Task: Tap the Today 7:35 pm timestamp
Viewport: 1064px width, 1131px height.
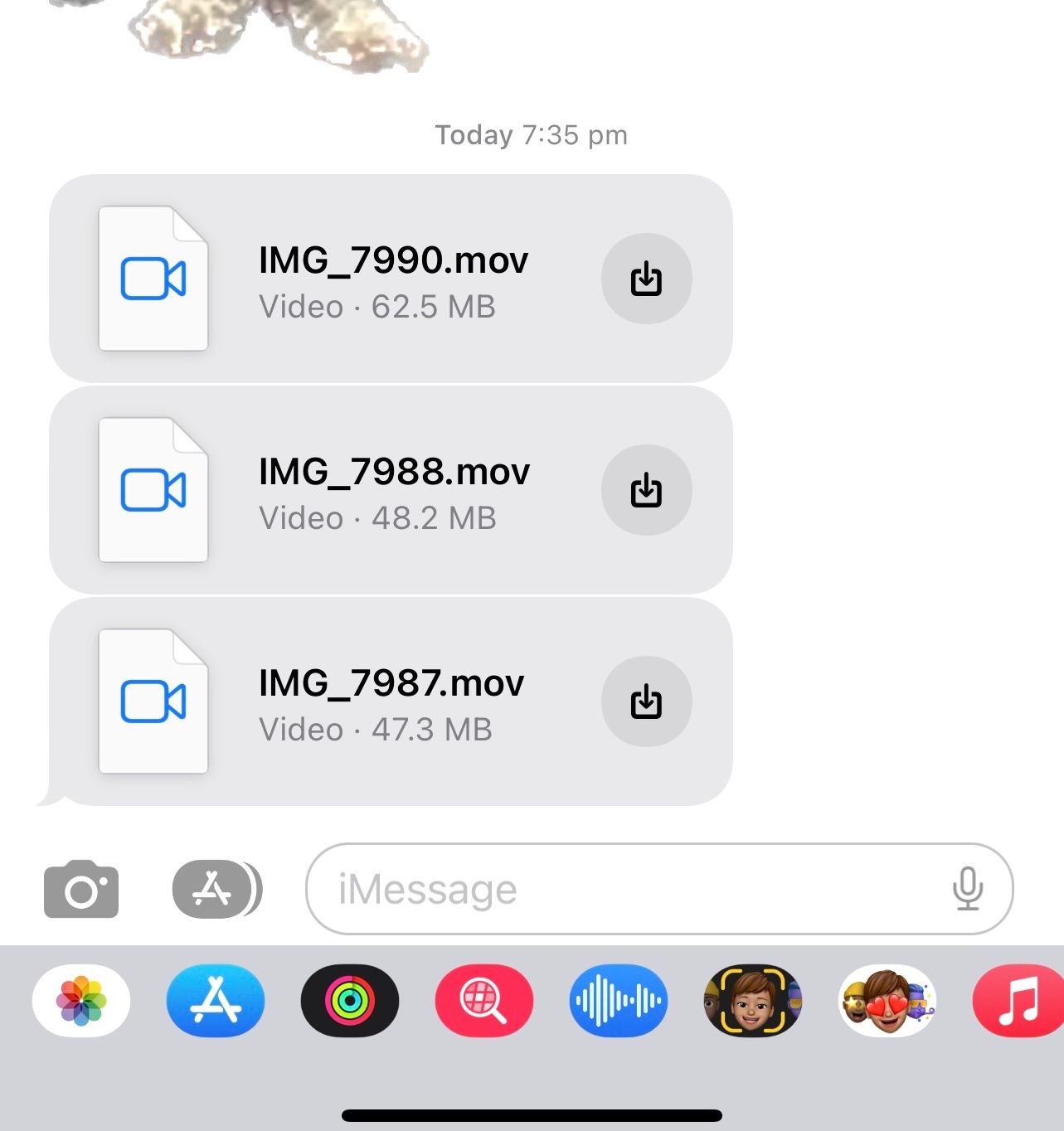Action: click(531, 134)
